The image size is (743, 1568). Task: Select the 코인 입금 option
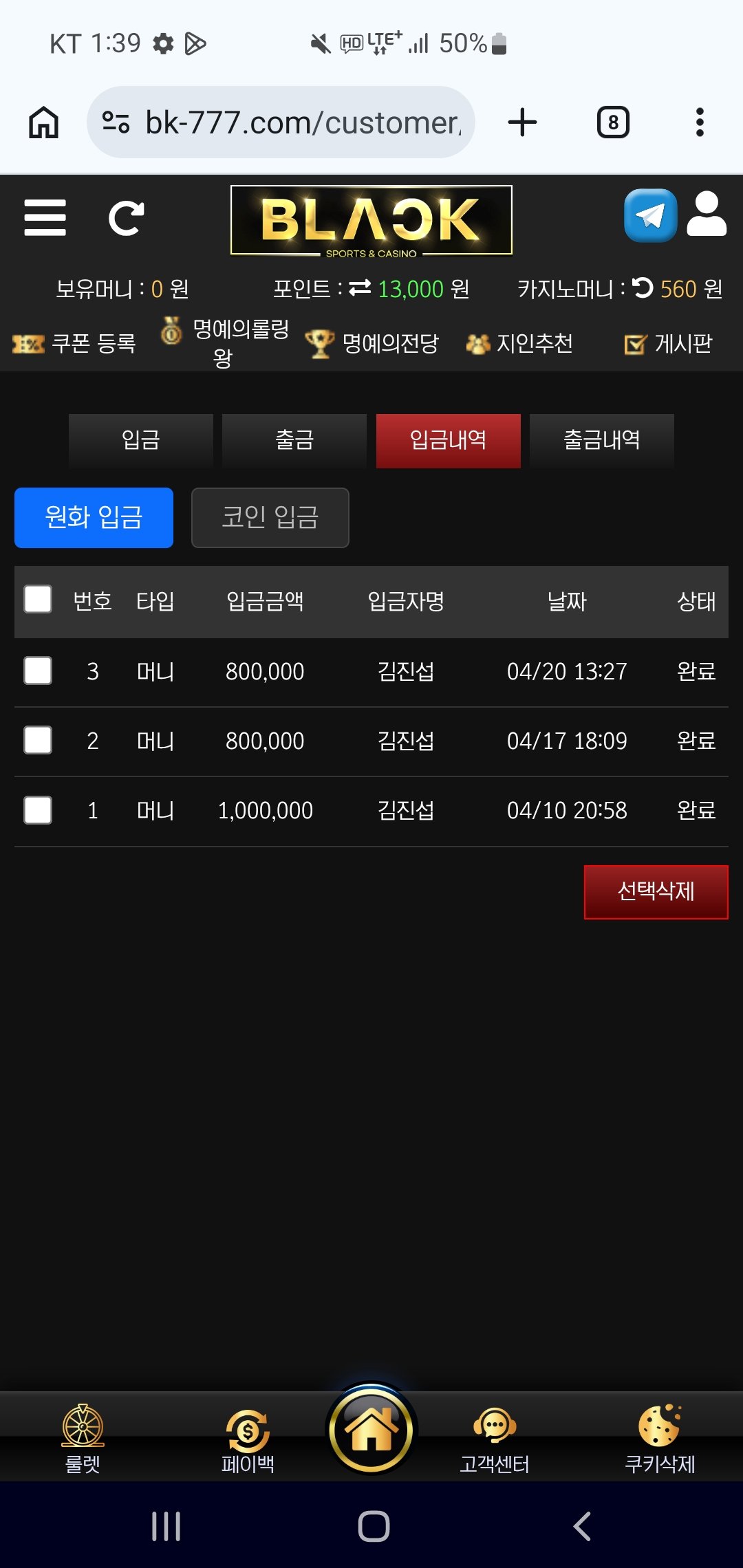pyautogui.click(x=270, y=517)
